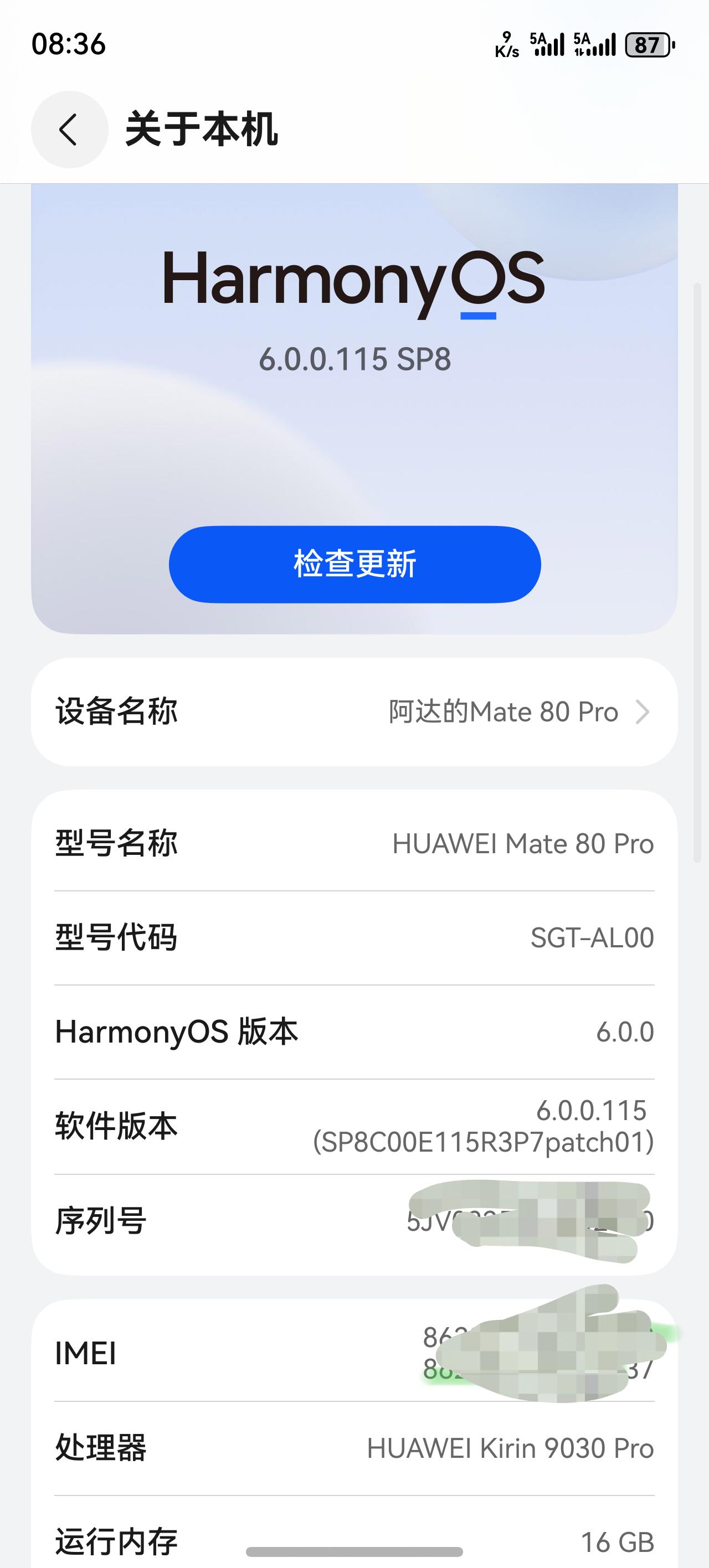Tap the back arrow icon
This screenshot has height=1568, width=709.
[69, 130]
